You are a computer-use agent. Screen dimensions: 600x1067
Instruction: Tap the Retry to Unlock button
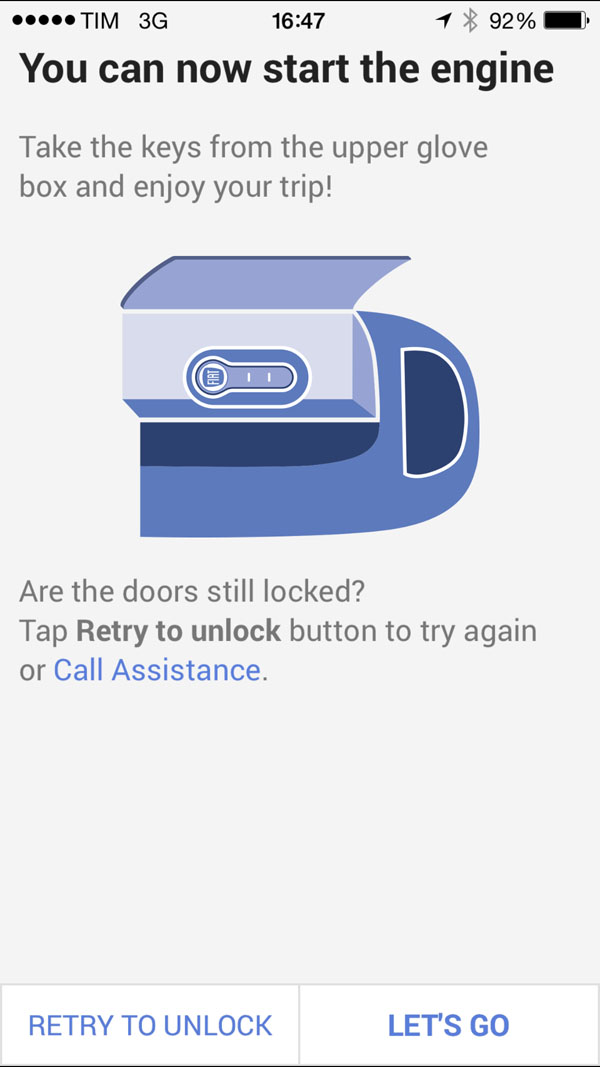pyautogui.click(x=150, y=1025)
